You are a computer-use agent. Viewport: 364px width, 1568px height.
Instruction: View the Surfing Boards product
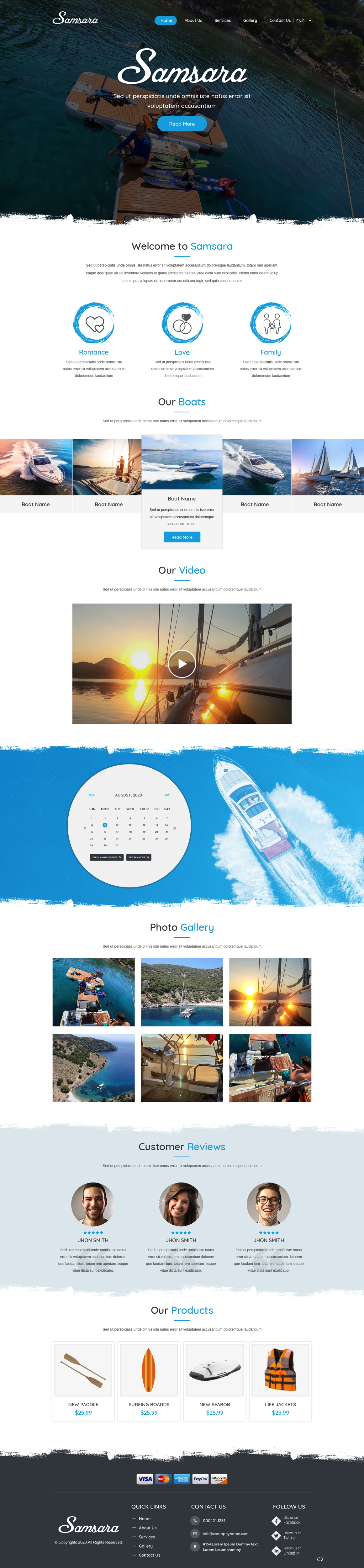(149, 1380)
